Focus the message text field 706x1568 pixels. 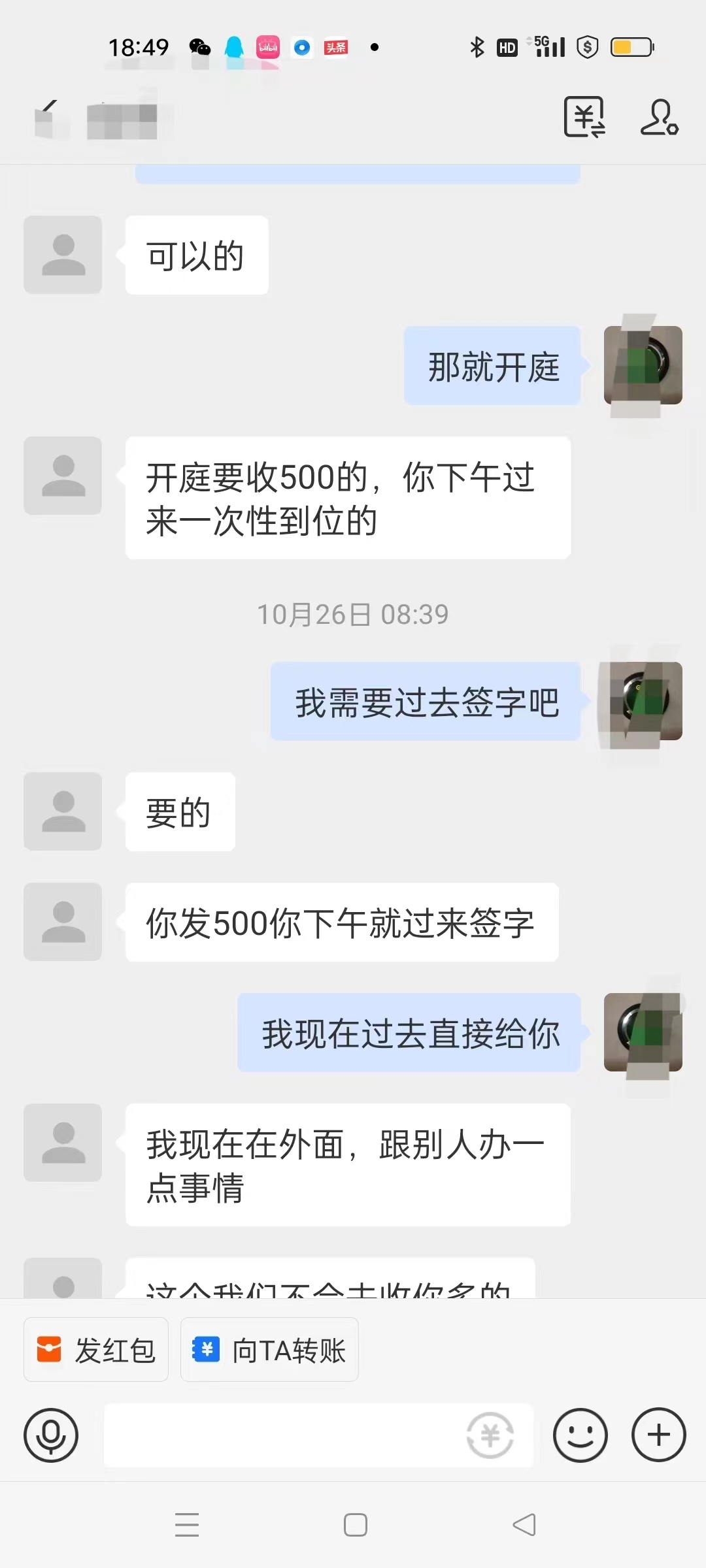tap(281, 1435)
